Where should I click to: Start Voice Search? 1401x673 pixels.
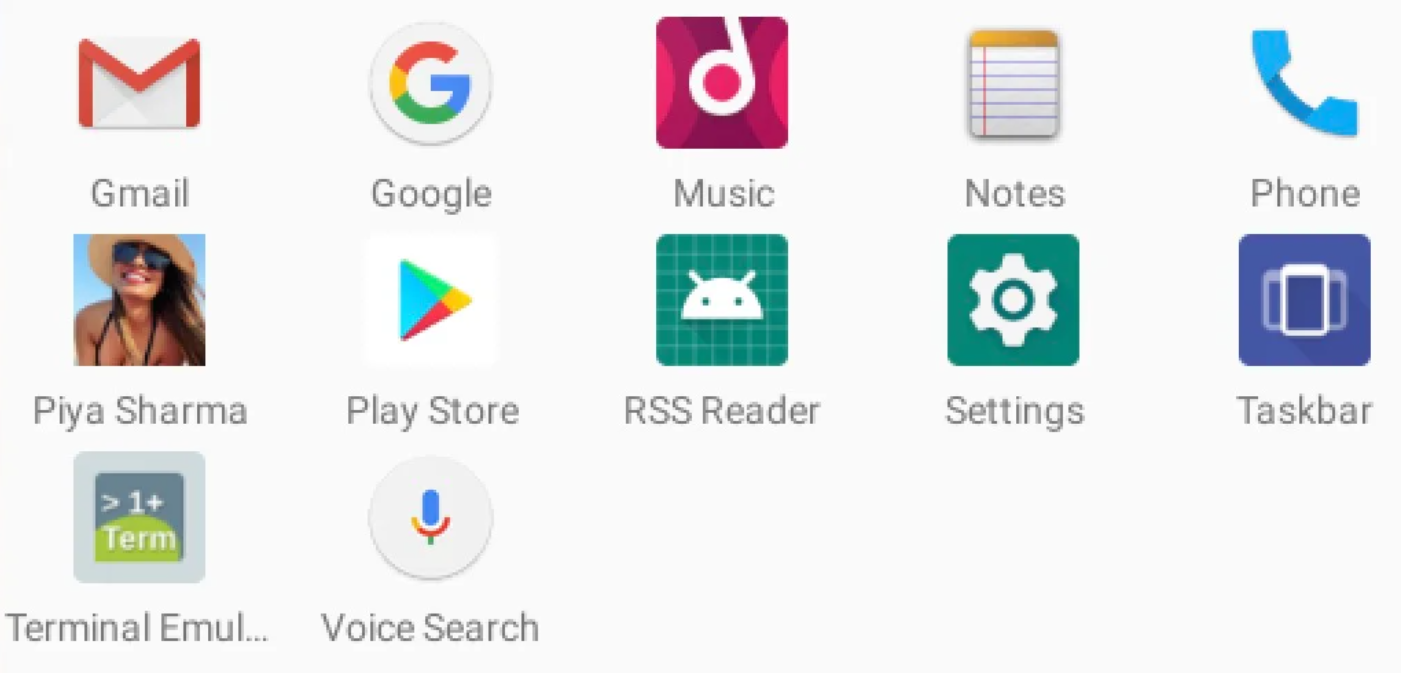tap(430, 517)
